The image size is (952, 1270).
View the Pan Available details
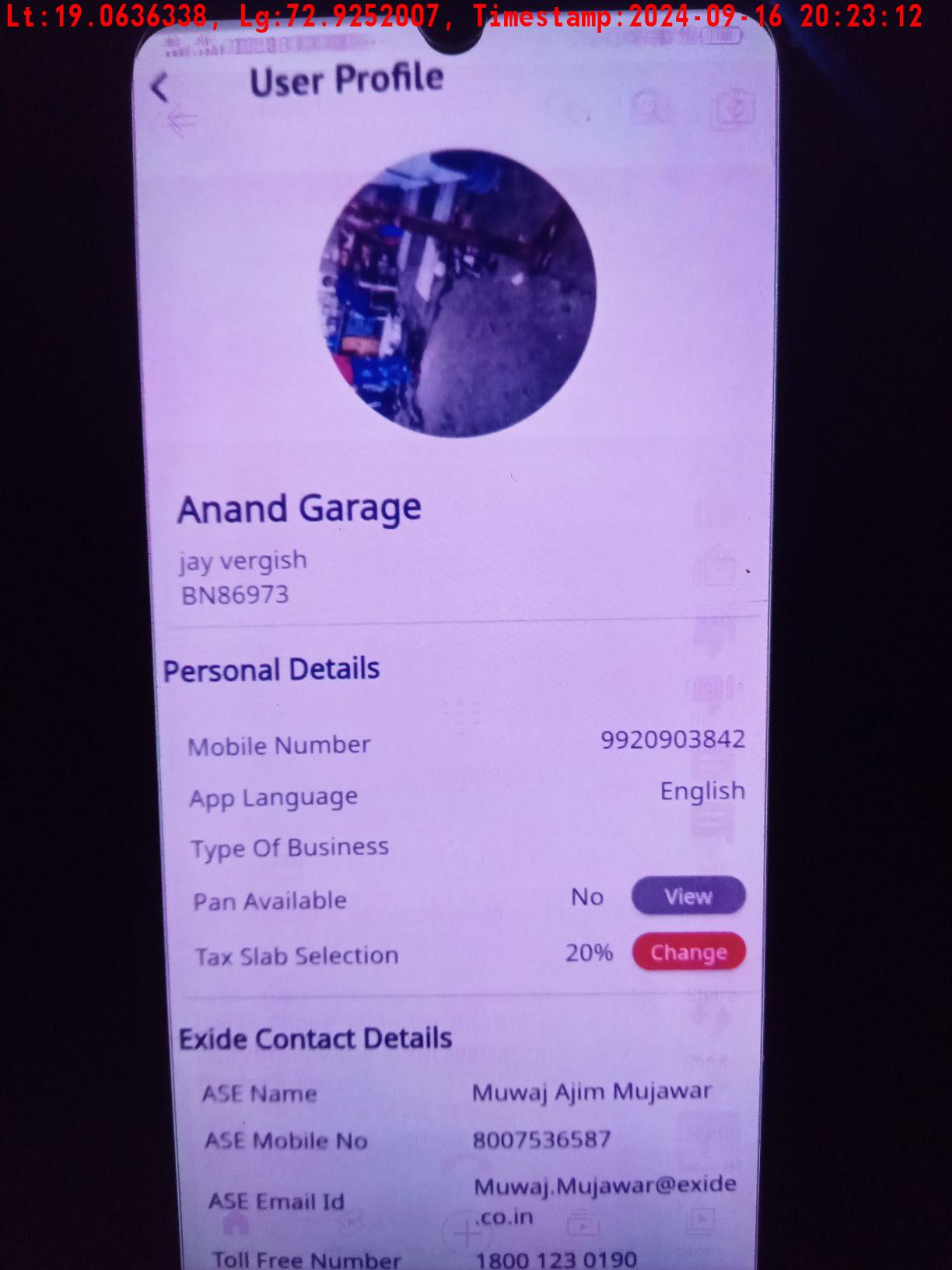(x=688, y=896)
